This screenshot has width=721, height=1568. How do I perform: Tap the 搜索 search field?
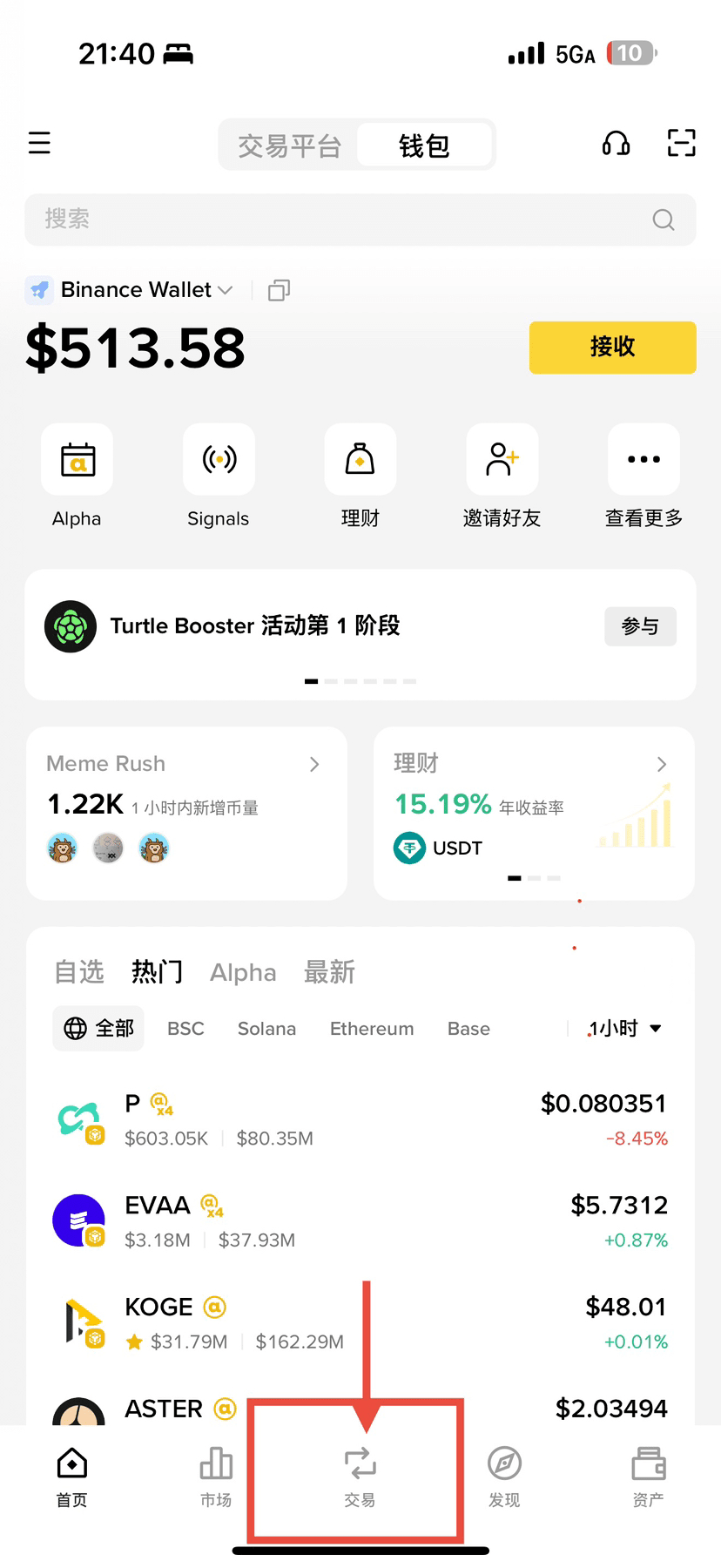(x=348, y=220)
